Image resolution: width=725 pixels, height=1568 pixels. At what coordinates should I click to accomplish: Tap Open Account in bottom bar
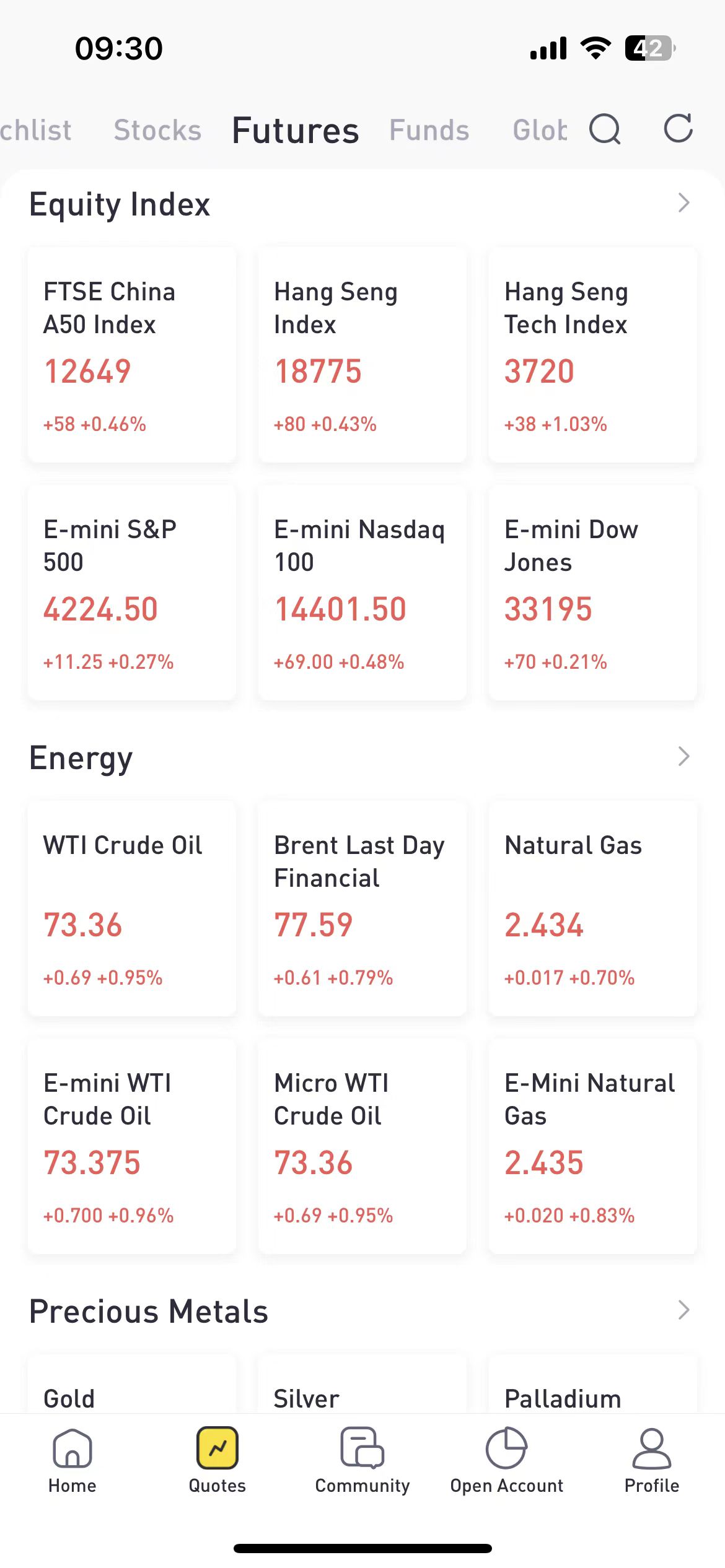(507, 1460)
